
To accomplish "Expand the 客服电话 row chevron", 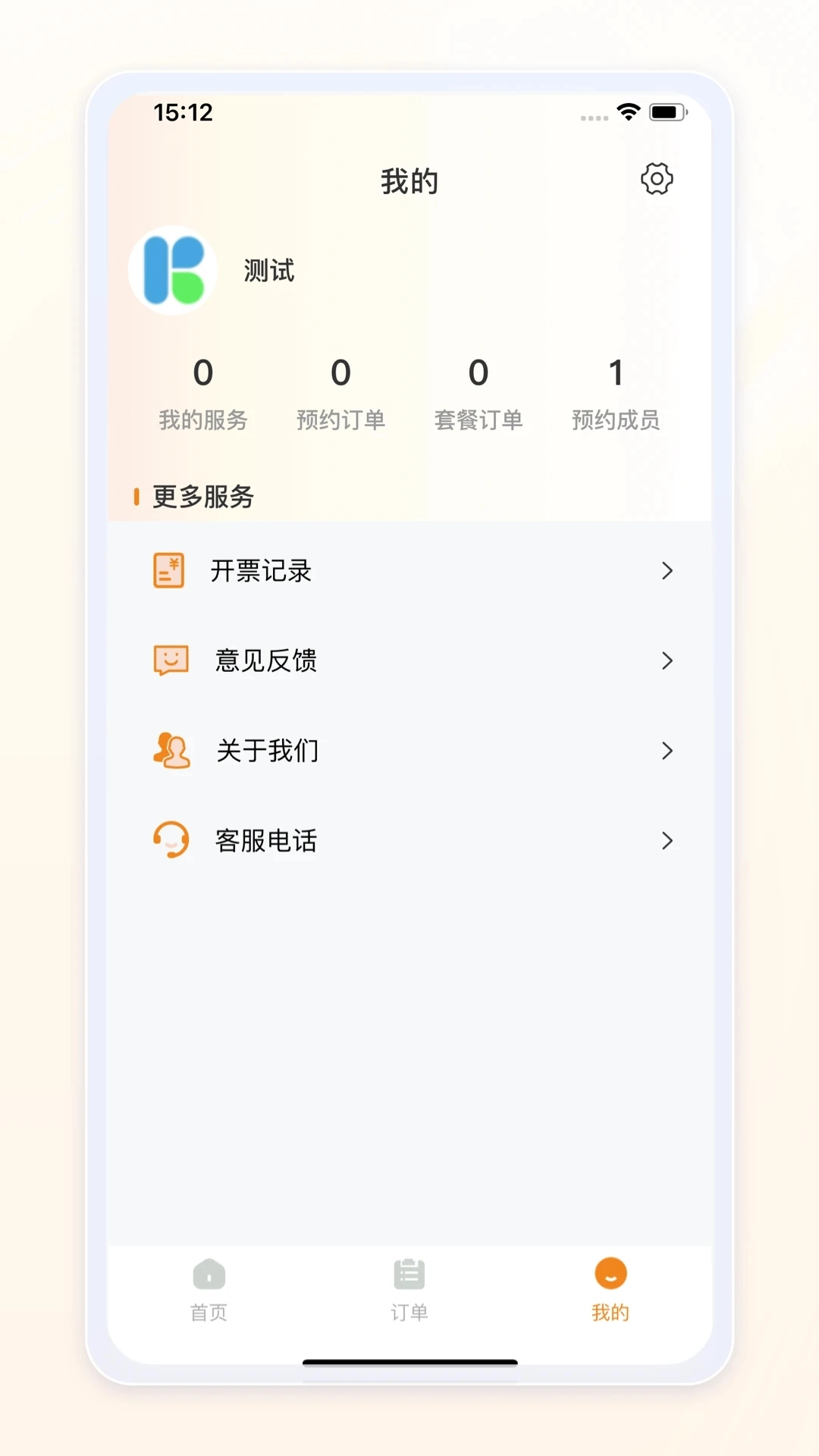I will [668, 840].
